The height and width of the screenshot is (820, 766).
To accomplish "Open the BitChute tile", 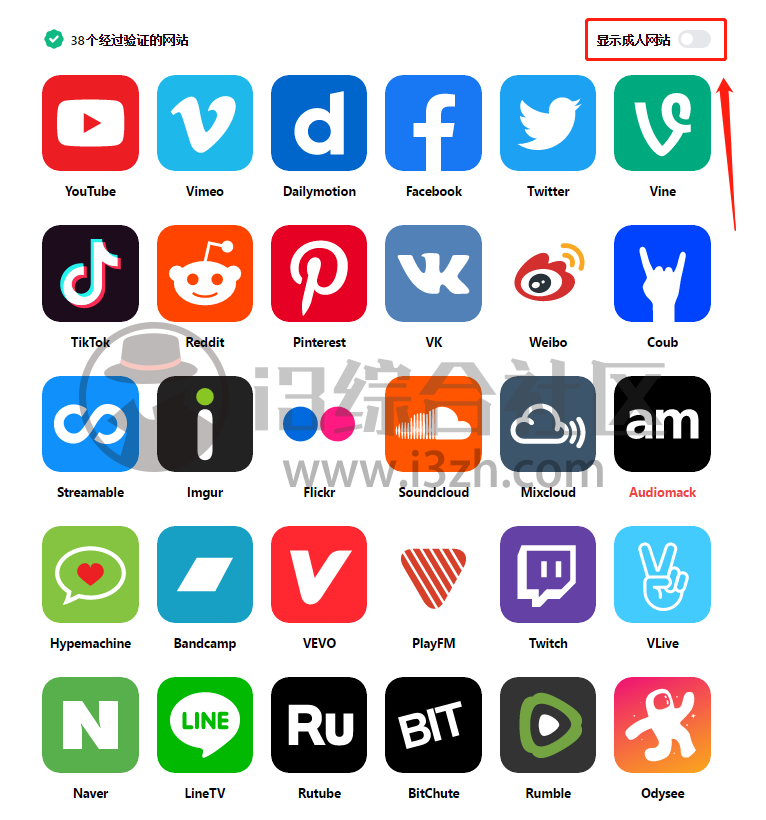I will click(433, 725).
